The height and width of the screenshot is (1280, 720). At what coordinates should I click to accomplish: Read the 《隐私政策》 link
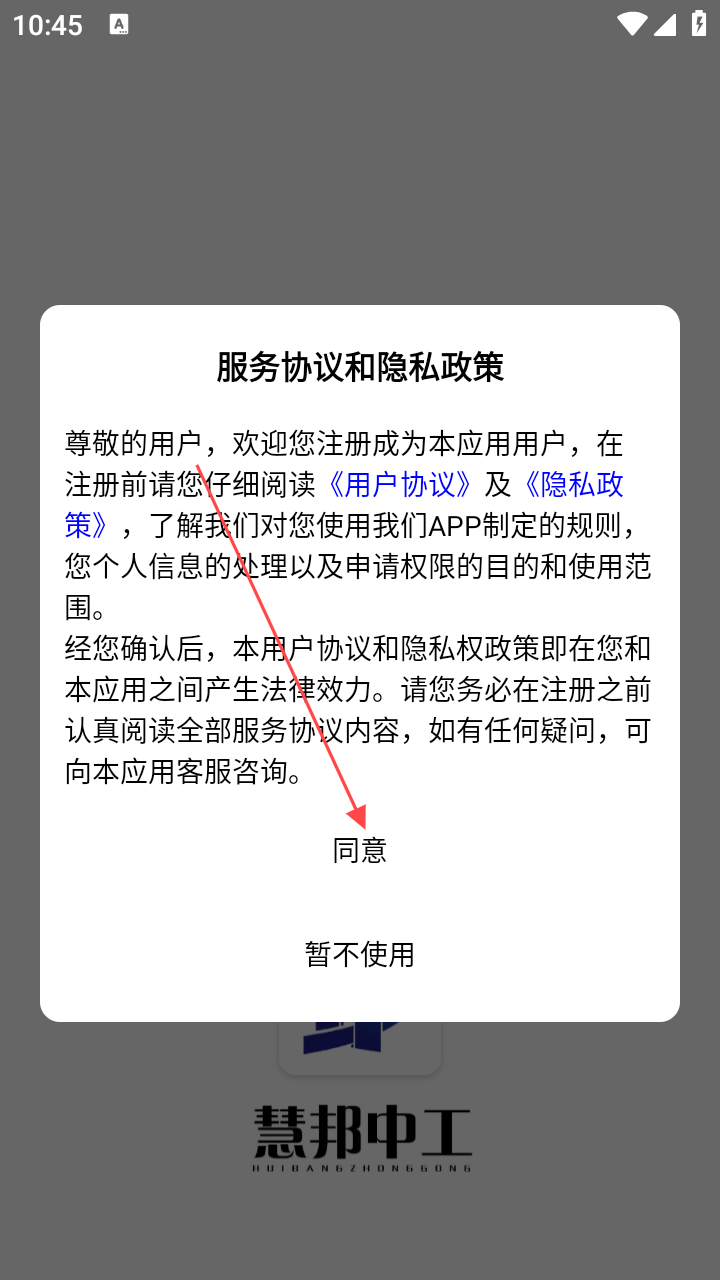pos(568,485)
